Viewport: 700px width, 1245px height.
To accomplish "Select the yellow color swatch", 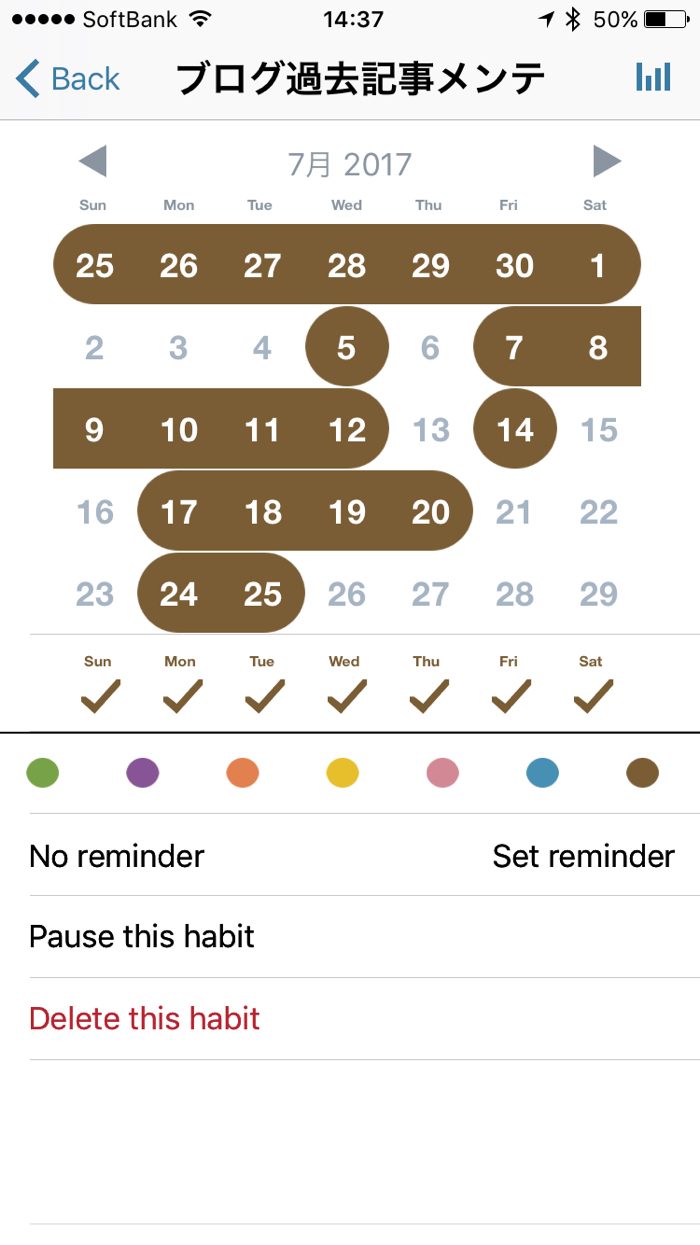I will [x=343, y=773].
